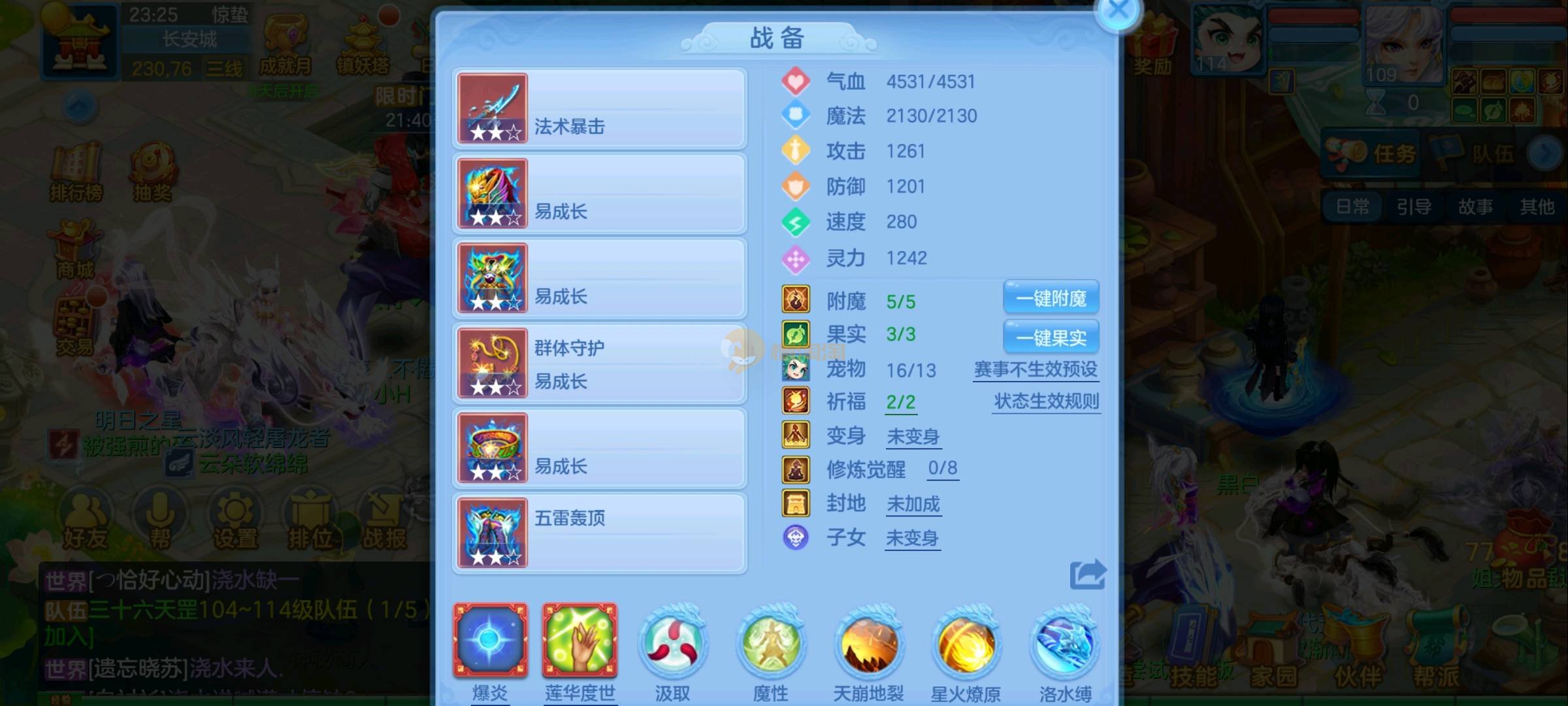Select the 爆炎 skill
This screenshot has width=1568, height=706.
tap(490, 641)
